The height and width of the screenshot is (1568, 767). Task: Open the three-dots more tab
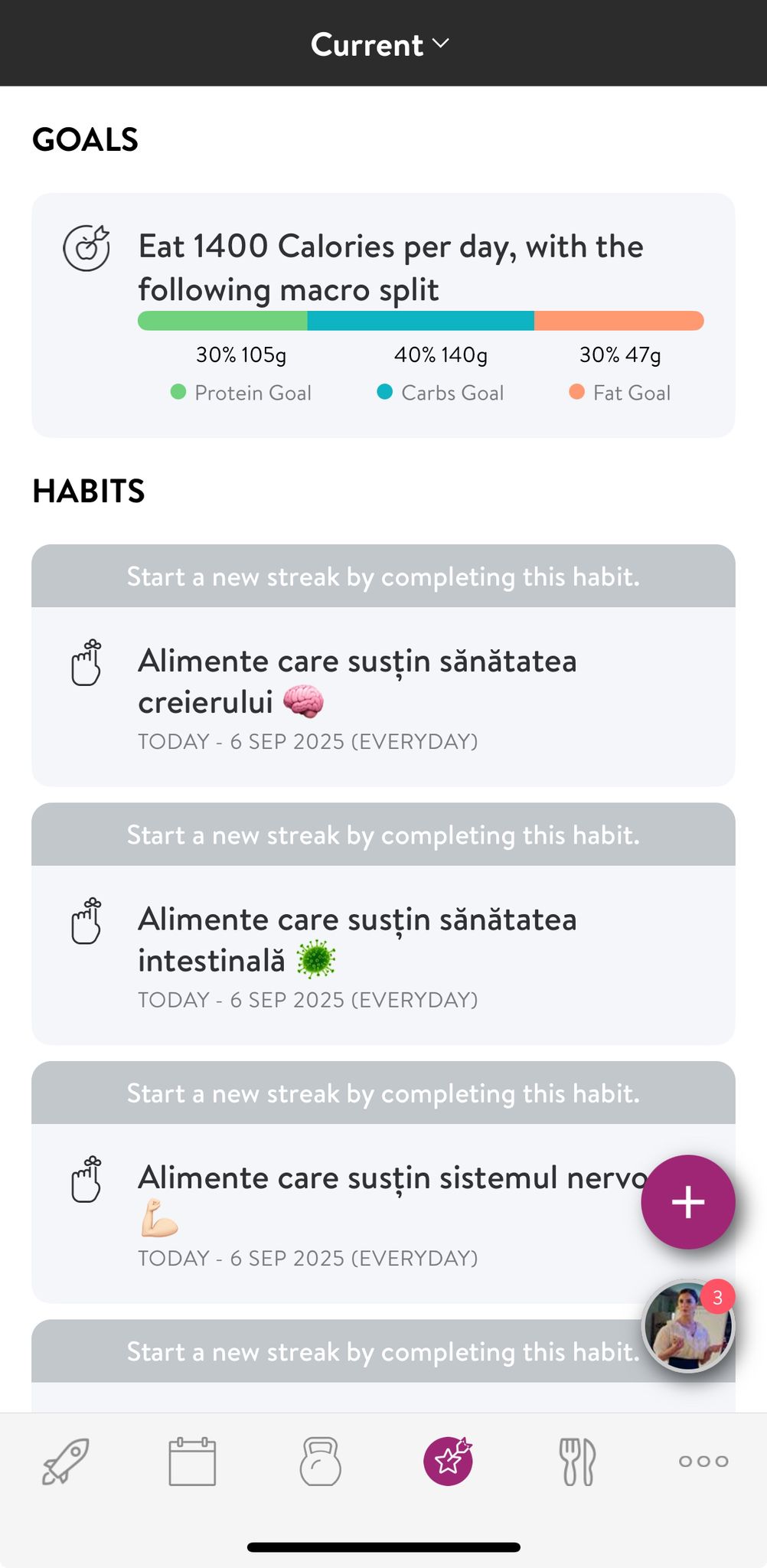click(703, 1461)
